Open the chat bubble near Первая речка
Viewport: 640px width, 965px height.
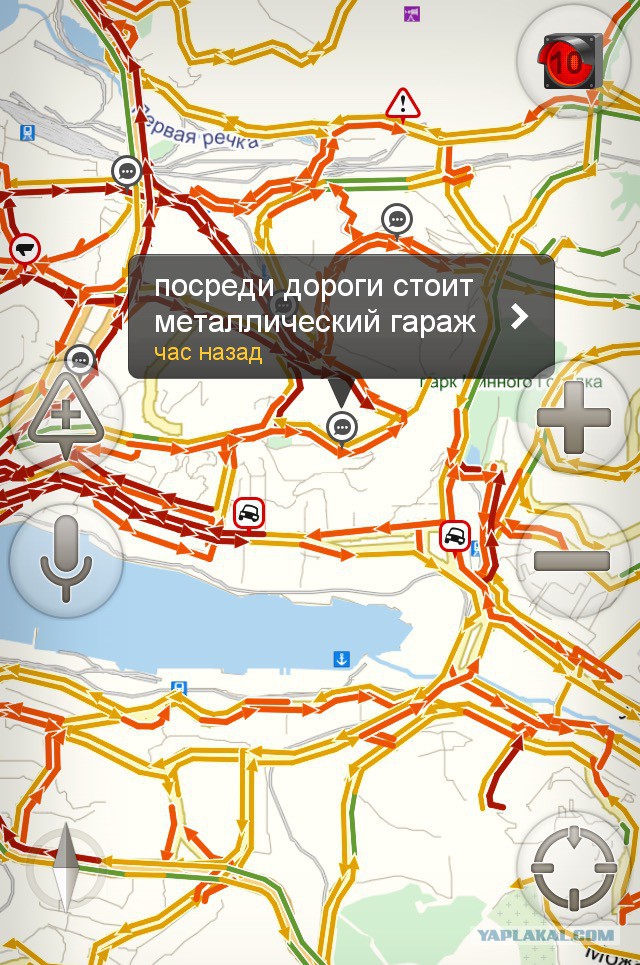pos(127,172)
